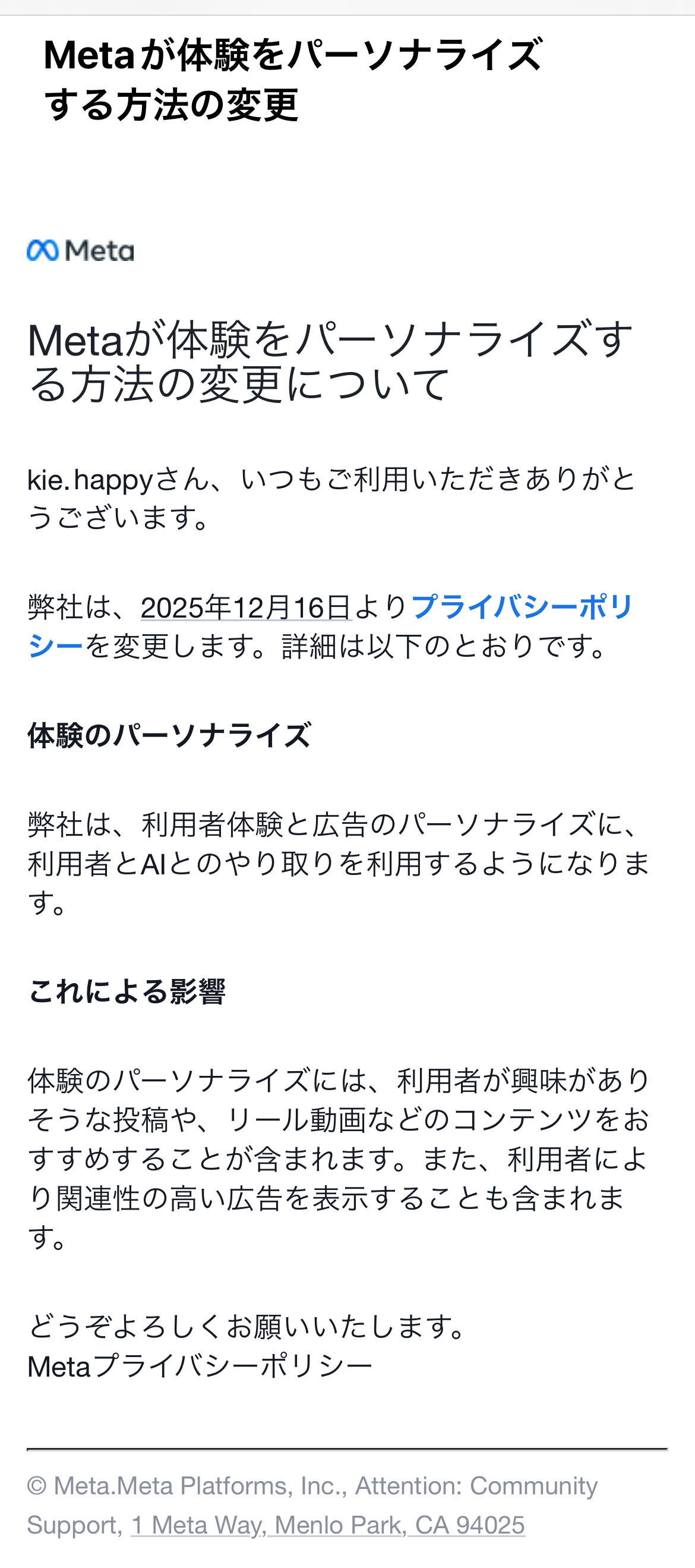This screenshot has height=1568, width=695.
Task: Tap the underlined date 2025年12月16日
Action: (x=247, y=607)
